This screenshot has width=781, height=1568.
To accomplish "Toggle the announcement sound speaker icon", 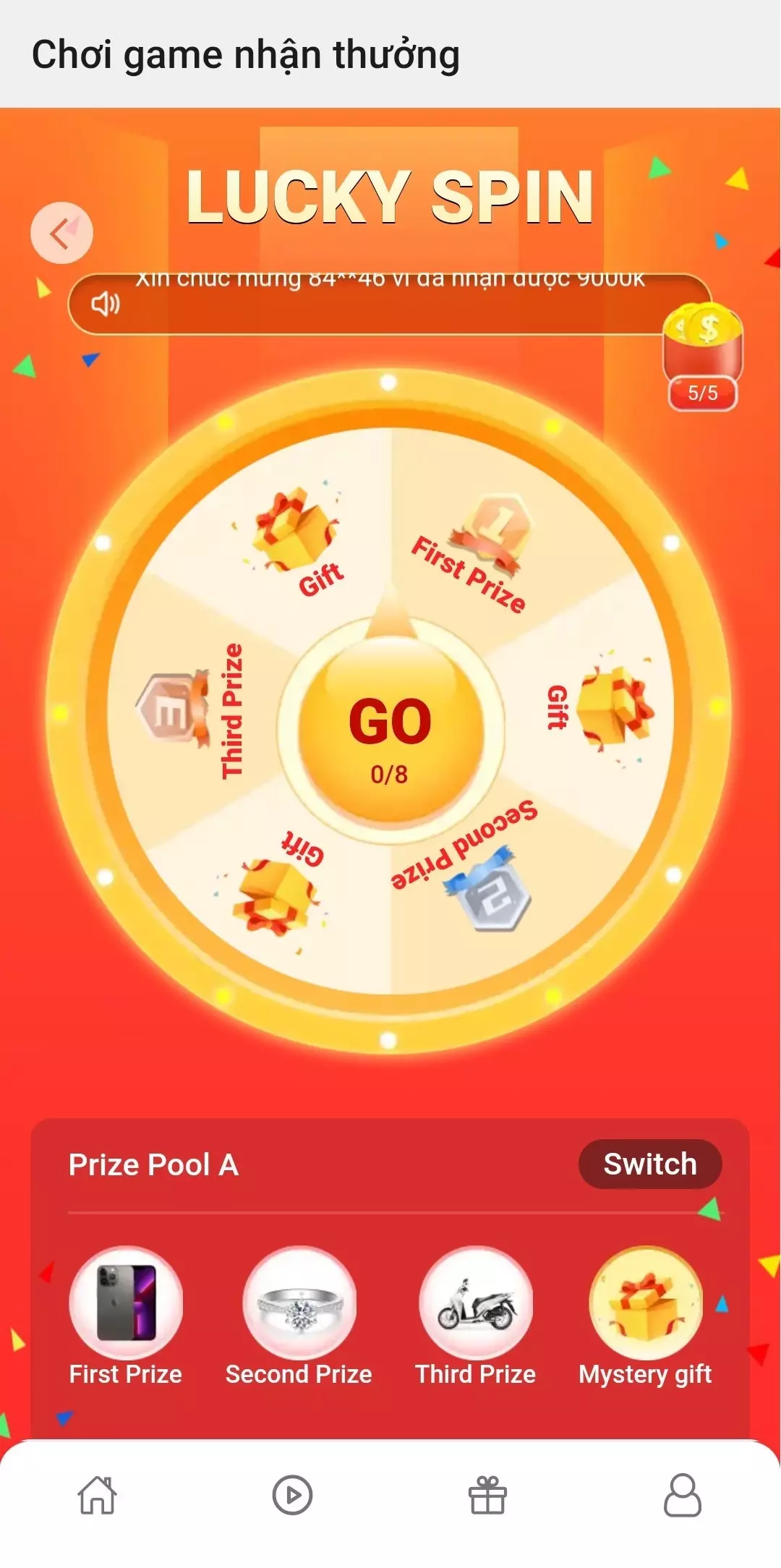I will click(106, 304).
